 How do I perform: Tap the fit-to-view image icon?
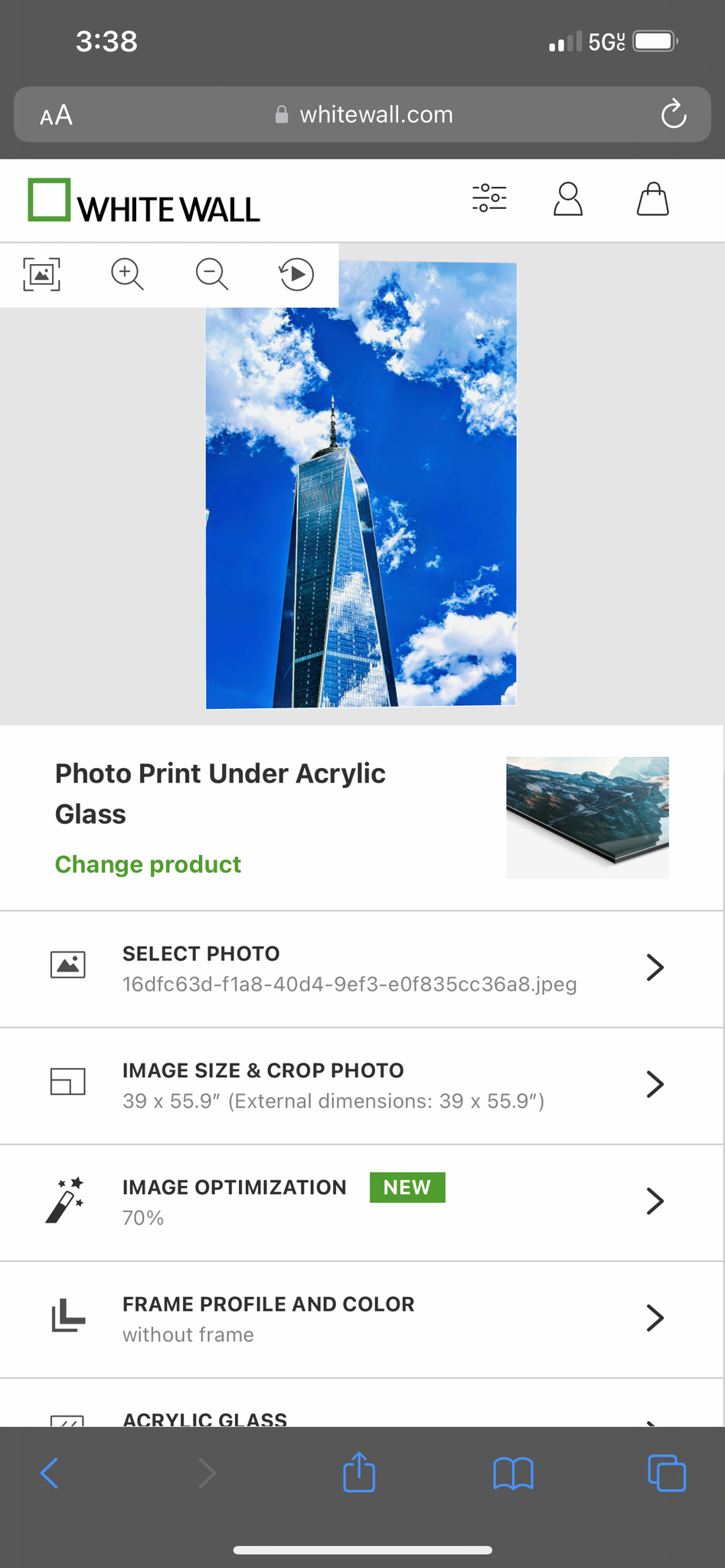[42, 274]
